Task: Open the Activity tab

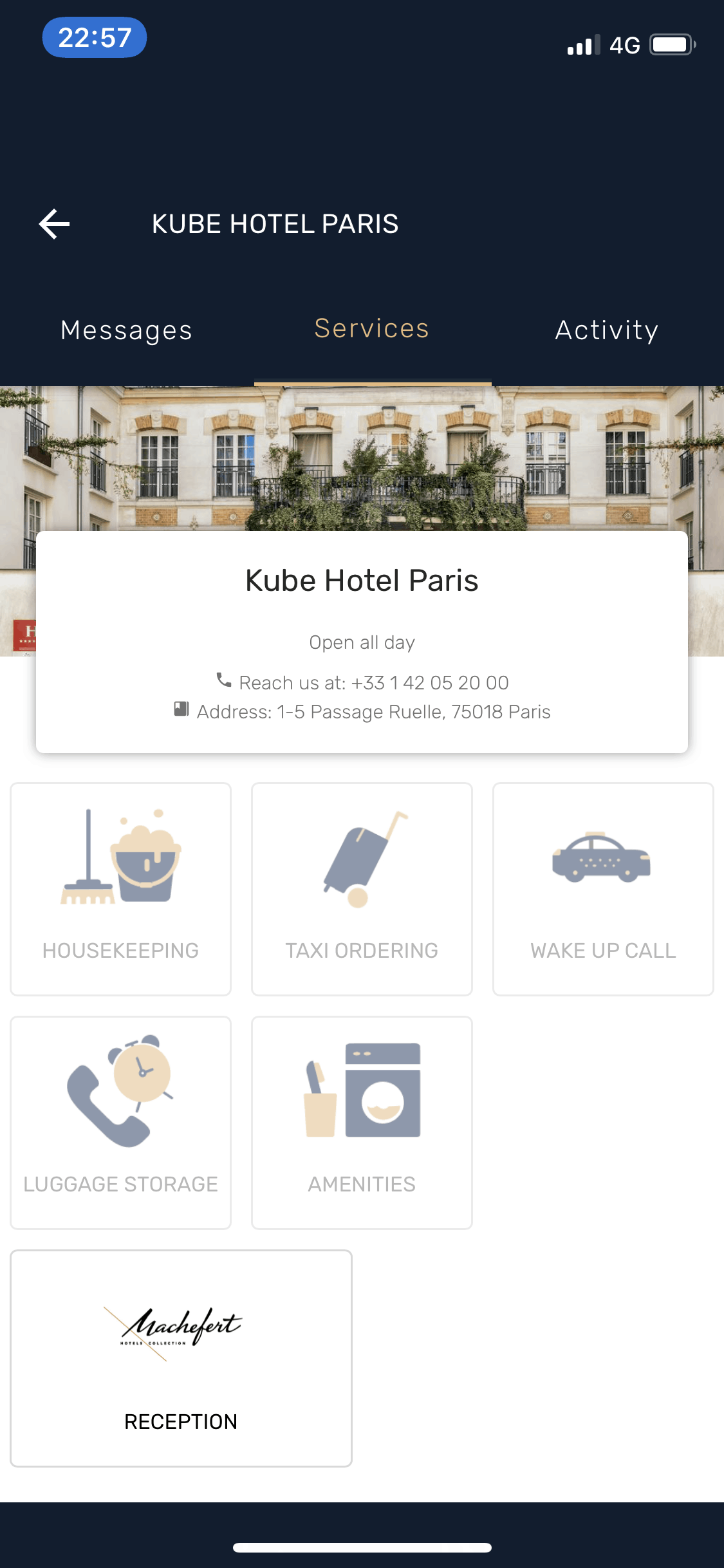Action: point(606,330)
